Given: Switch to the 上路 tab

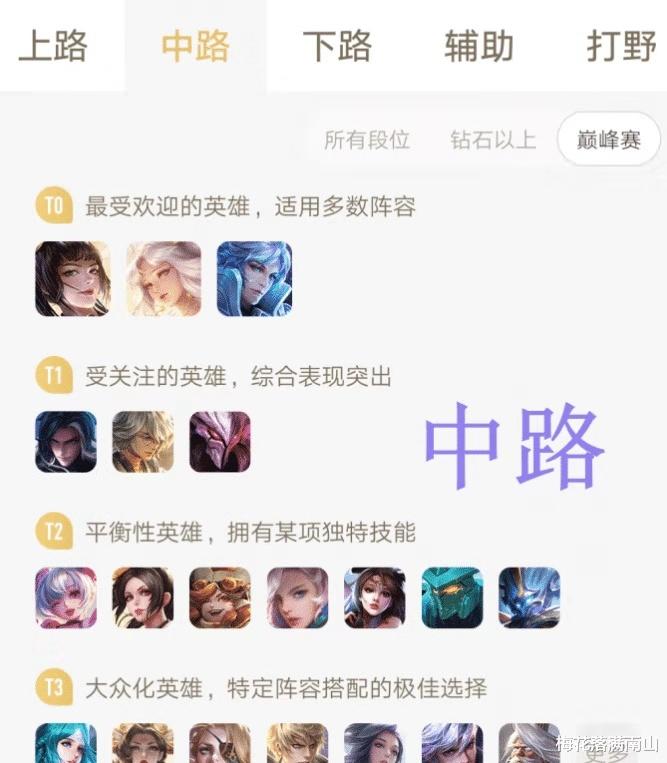Looking at the screenshot, I should [x=53, y=46].
